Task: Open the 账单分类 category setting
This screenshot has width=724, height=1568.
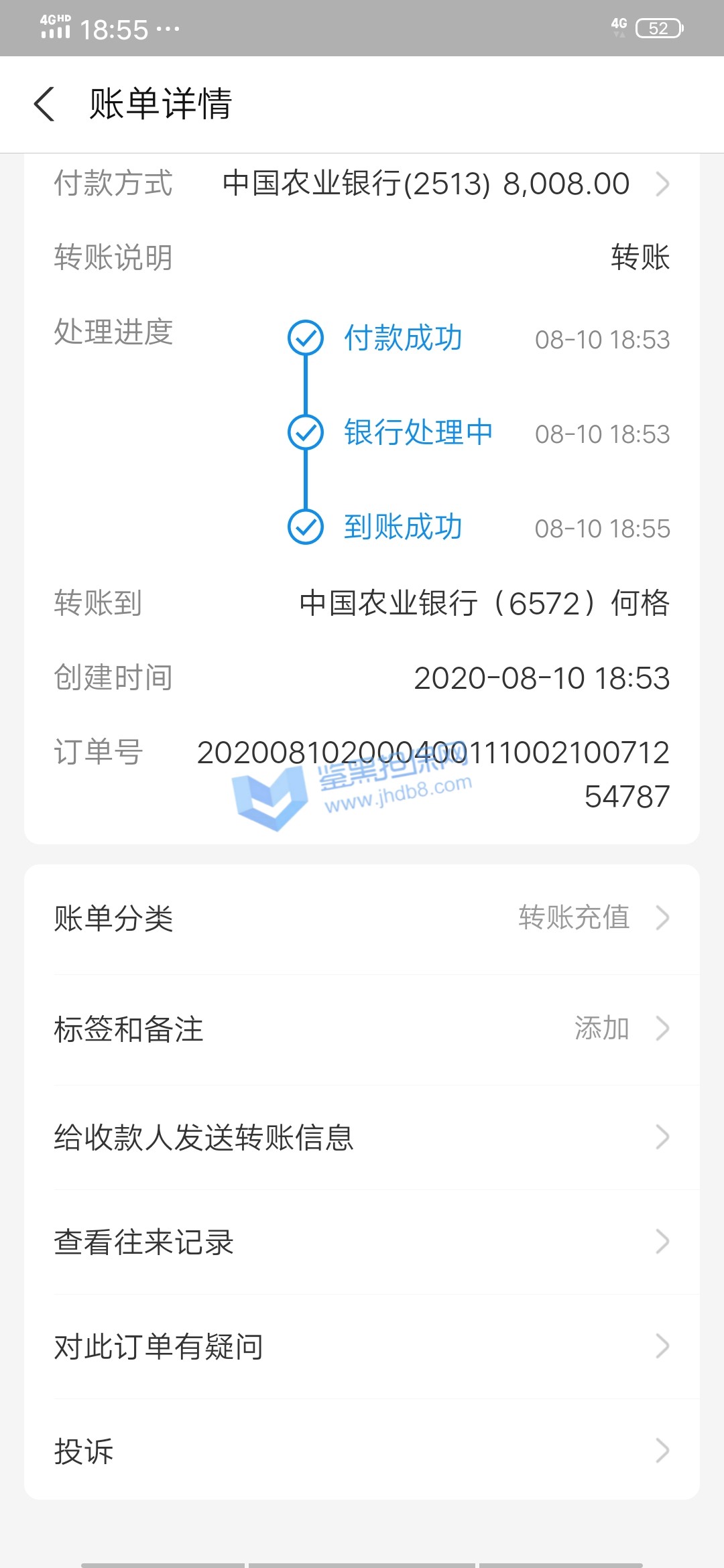Action: click(x=362, y=918)
